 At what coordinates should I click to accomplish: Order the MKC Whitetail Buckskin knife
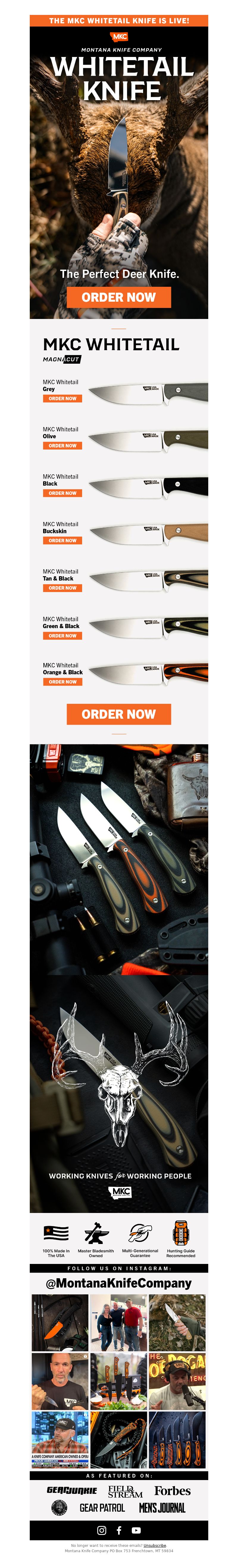pos(62,540)
